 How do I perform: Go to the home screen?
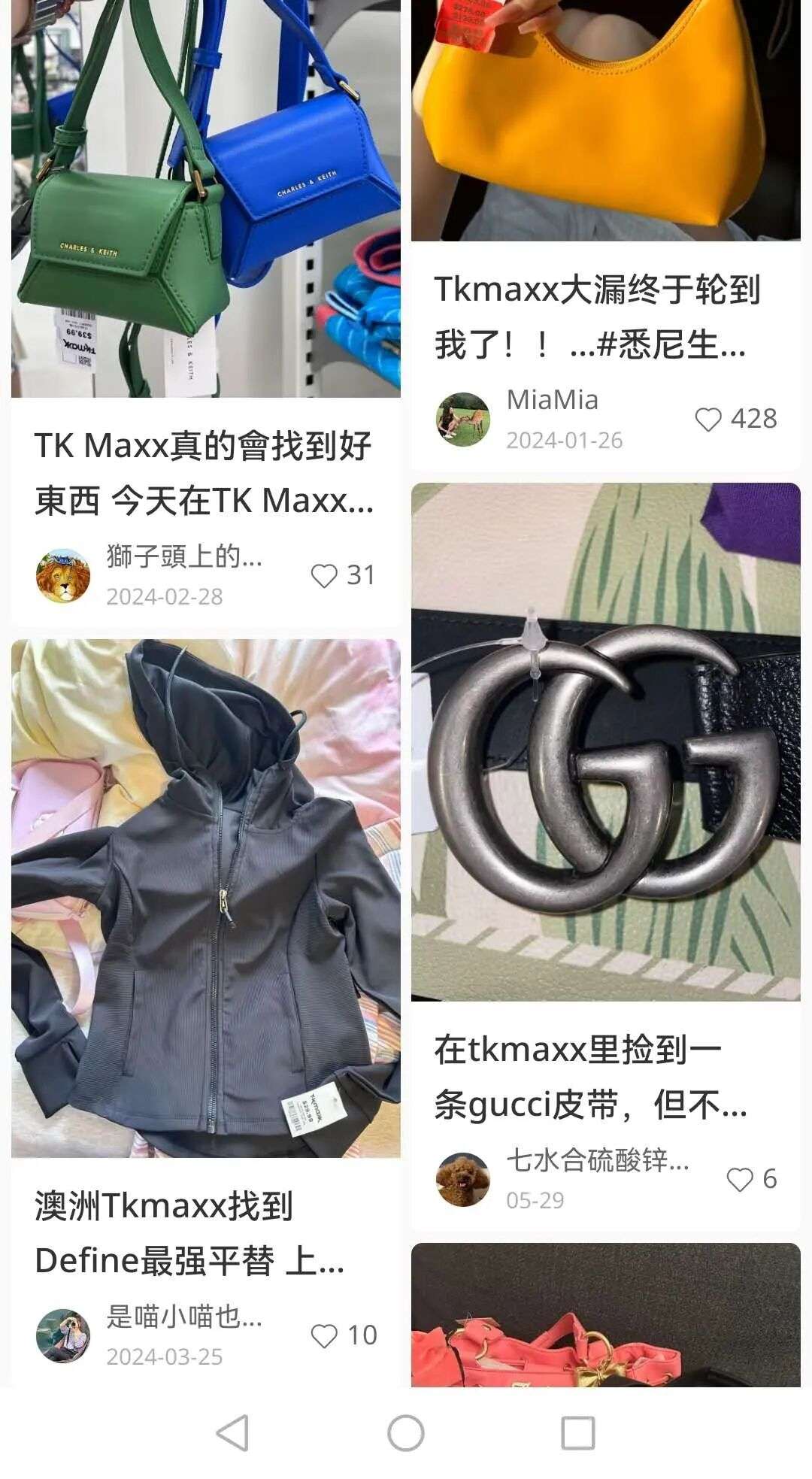406,1432
